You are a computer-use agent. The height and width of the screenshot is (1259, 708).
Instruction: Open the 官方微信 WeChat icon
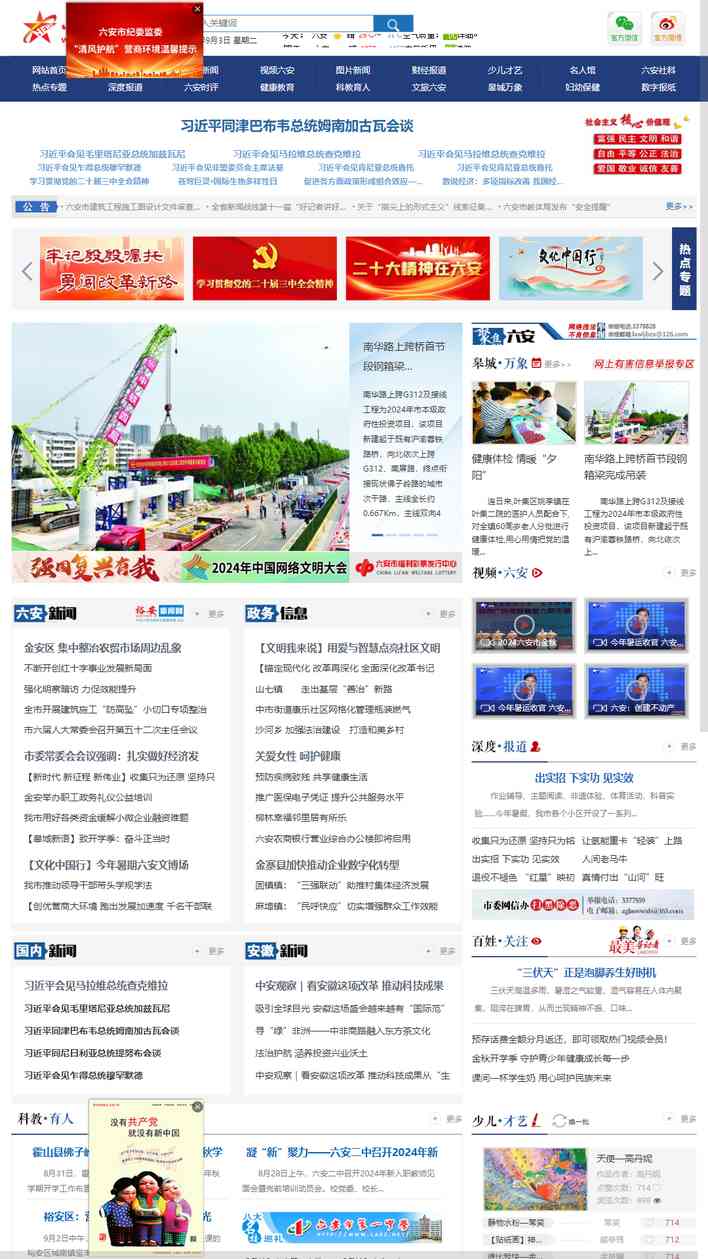[x=625, y=28]
